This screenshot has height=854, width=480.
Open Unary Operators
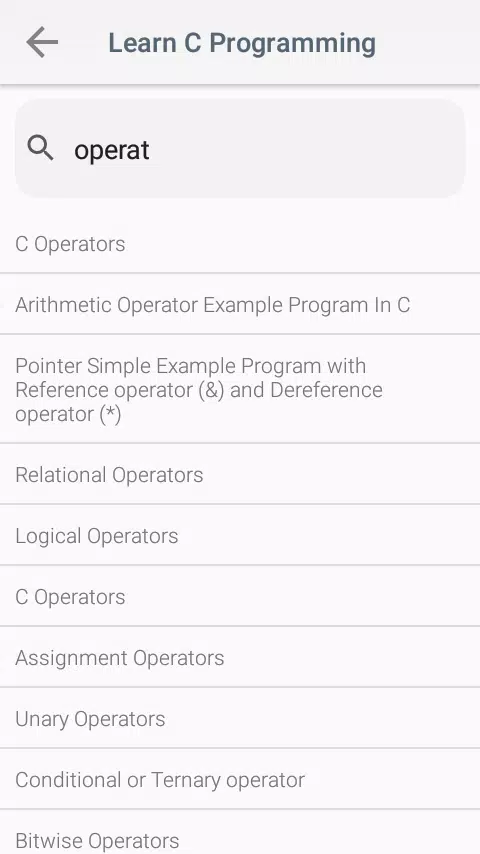(240, 718)
